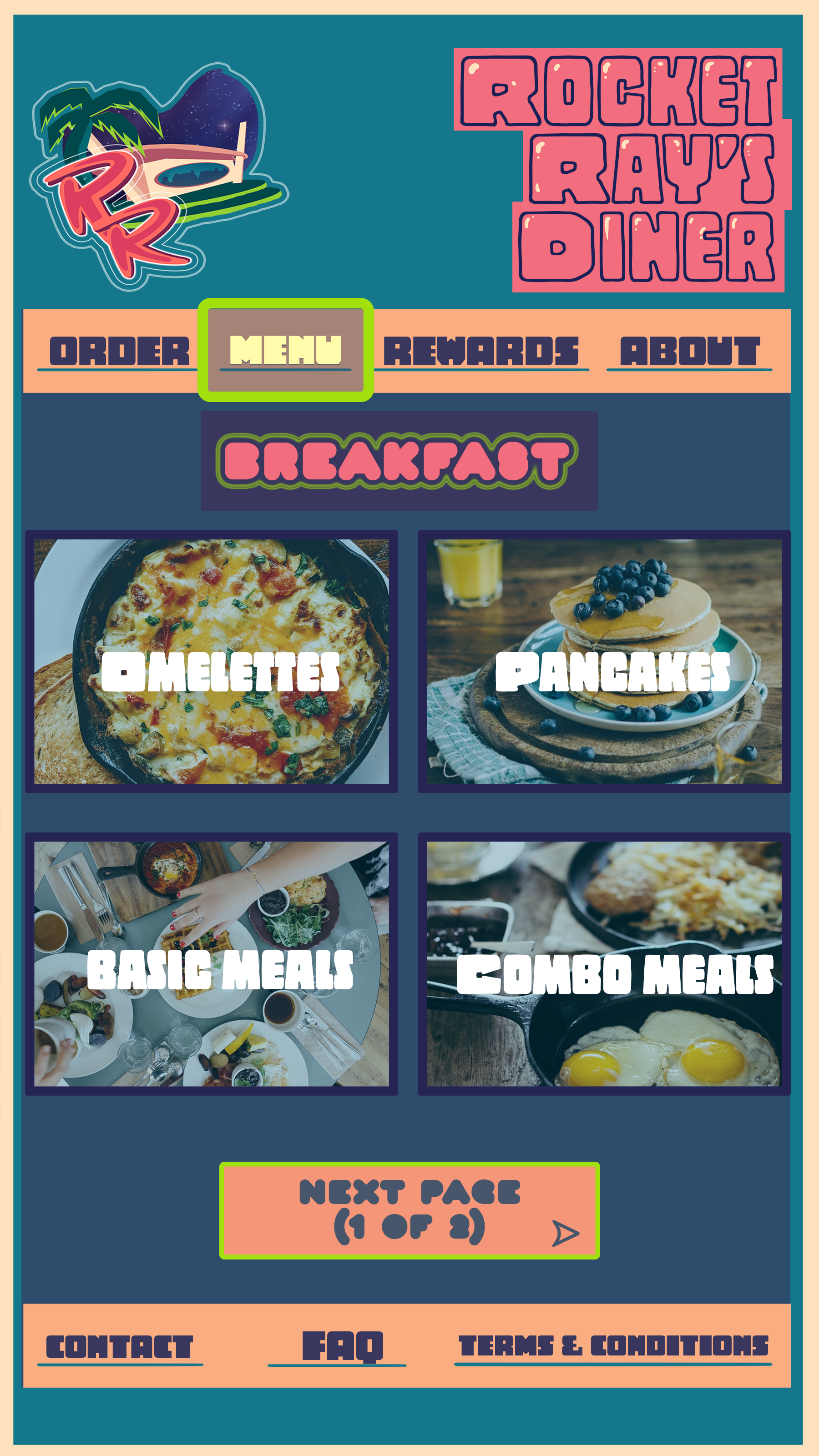This screenshot has width=819, height=1456.
Task: Select the Menu tab
Action: tap(285, 350)
